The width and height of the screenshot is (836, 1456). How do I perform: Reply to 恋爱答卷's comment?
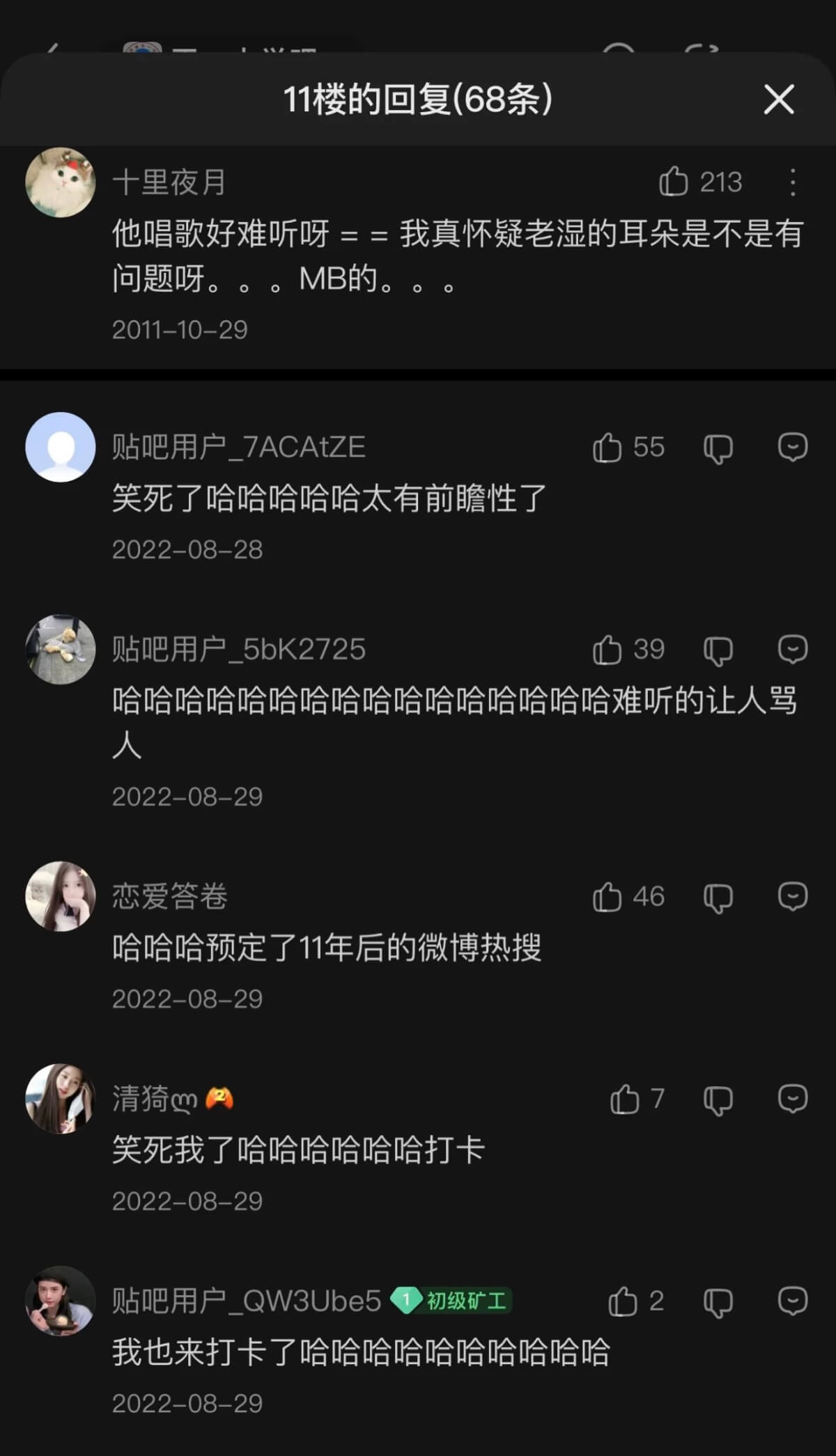click(x=792, y=896)
